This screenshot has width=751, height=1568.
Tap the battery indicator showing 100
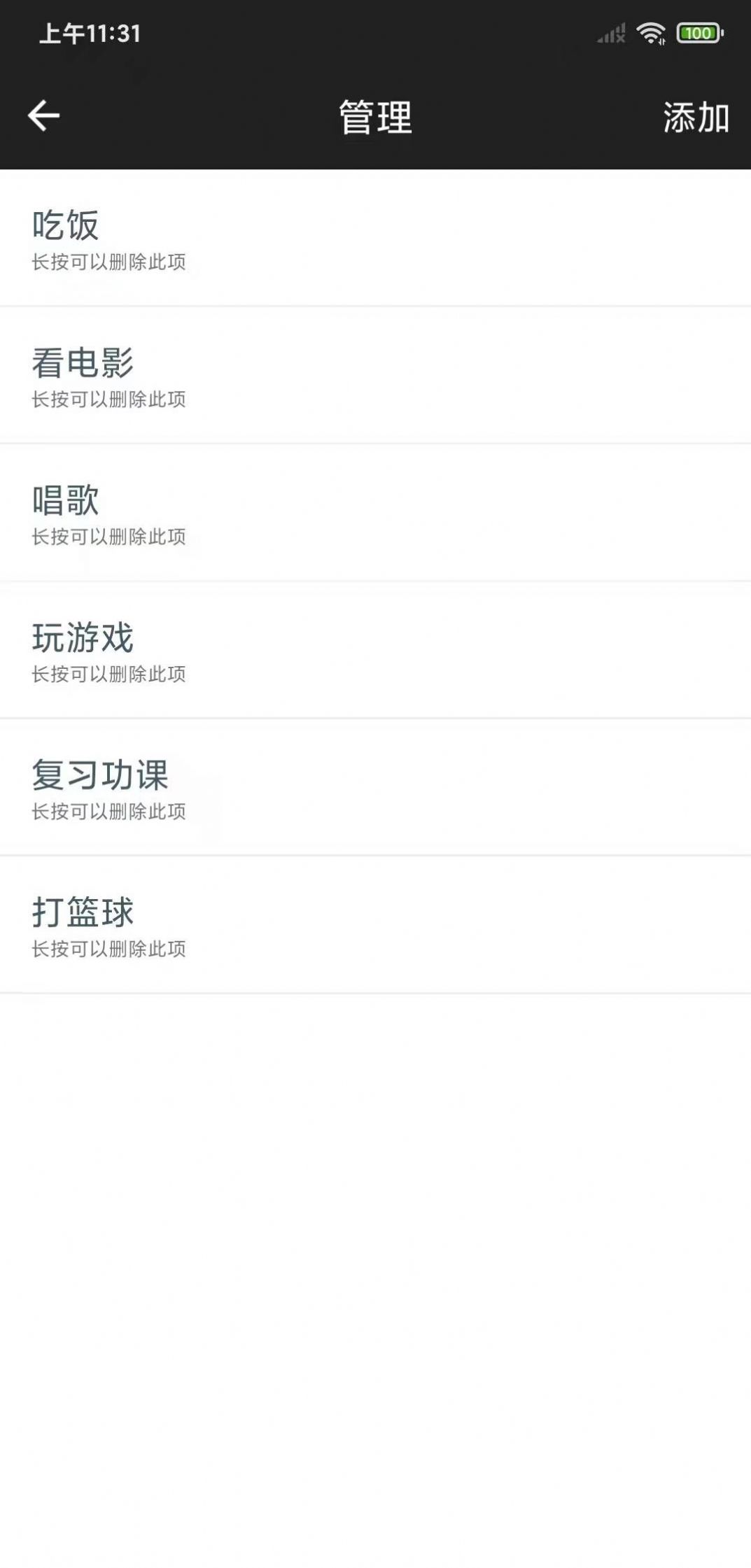pos(696,31)
